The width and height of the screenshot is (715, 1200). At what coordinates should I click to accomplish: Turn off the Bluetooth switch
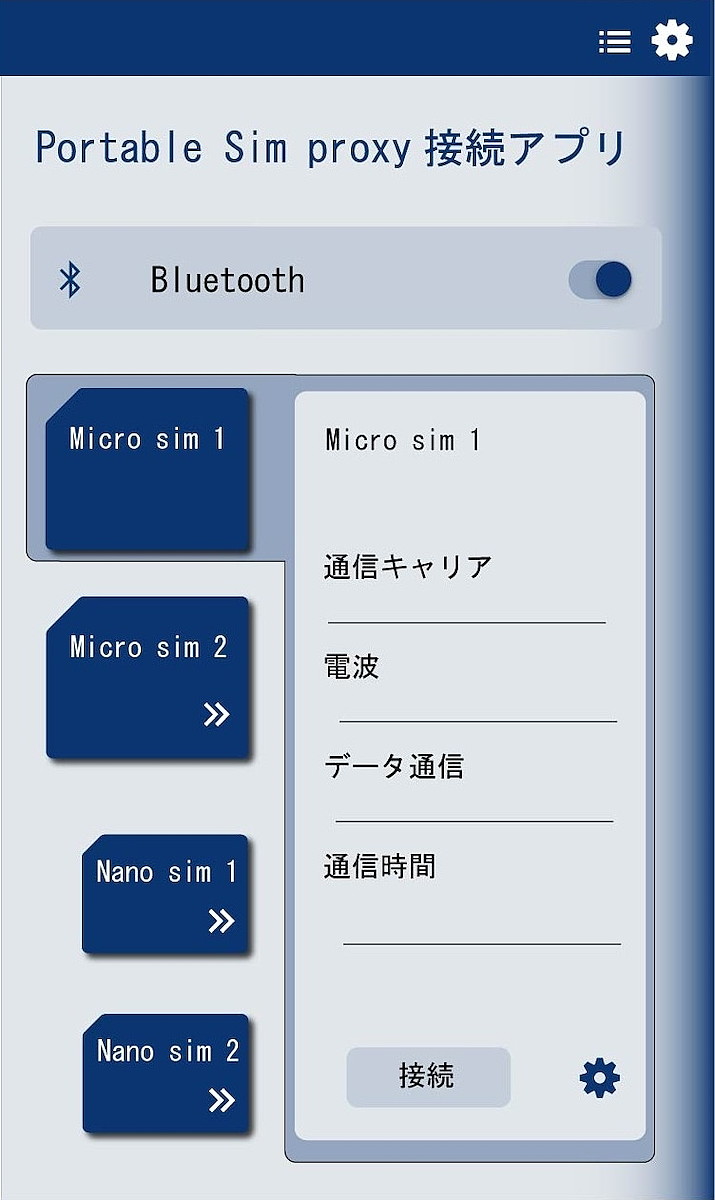click(601, 280)
